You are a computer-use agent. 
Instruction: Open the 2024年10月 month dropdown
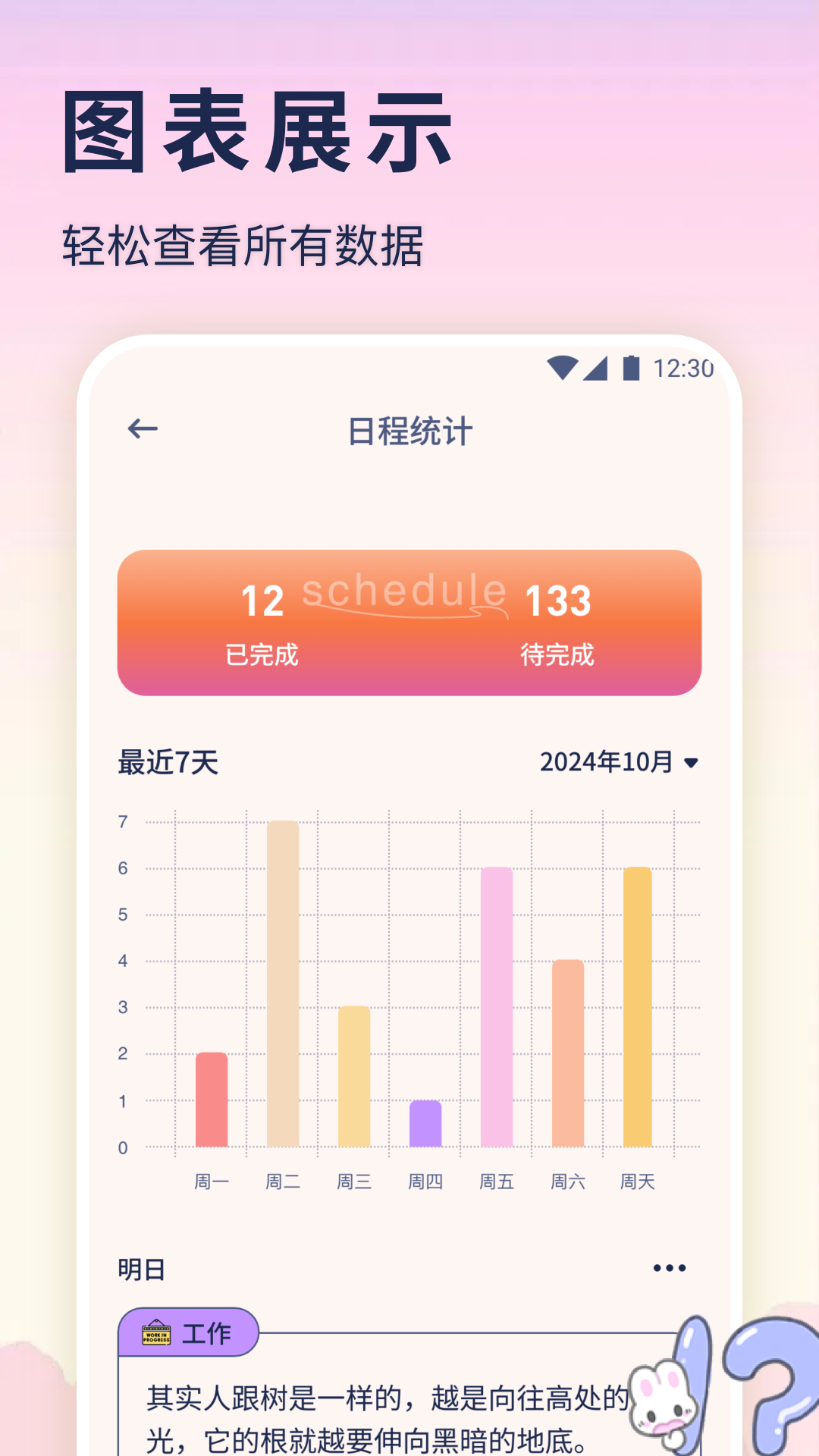tap(607, 762)
